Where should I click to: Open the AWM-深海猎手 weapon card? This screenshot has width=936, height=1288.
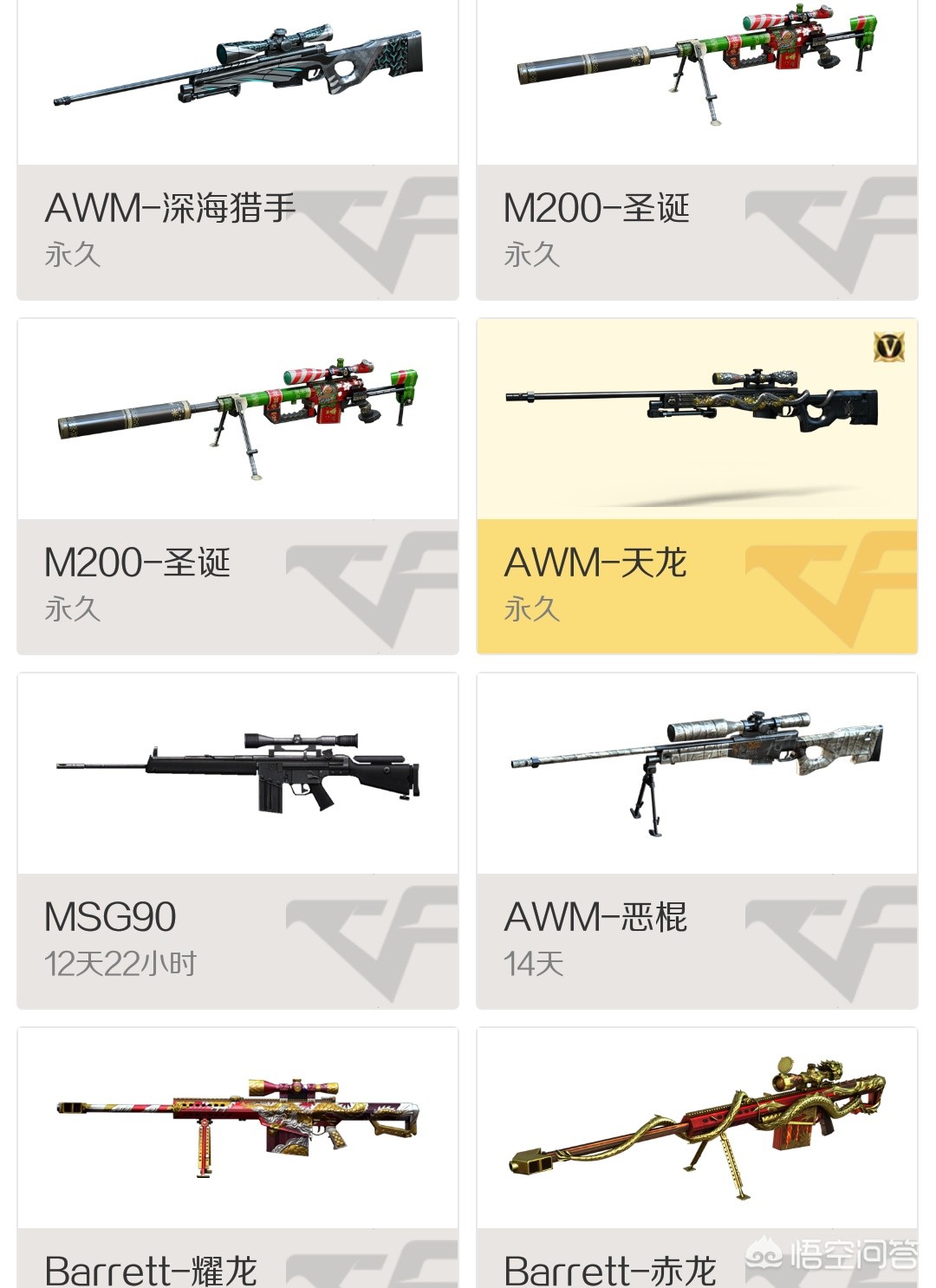(x=237, y=147)
